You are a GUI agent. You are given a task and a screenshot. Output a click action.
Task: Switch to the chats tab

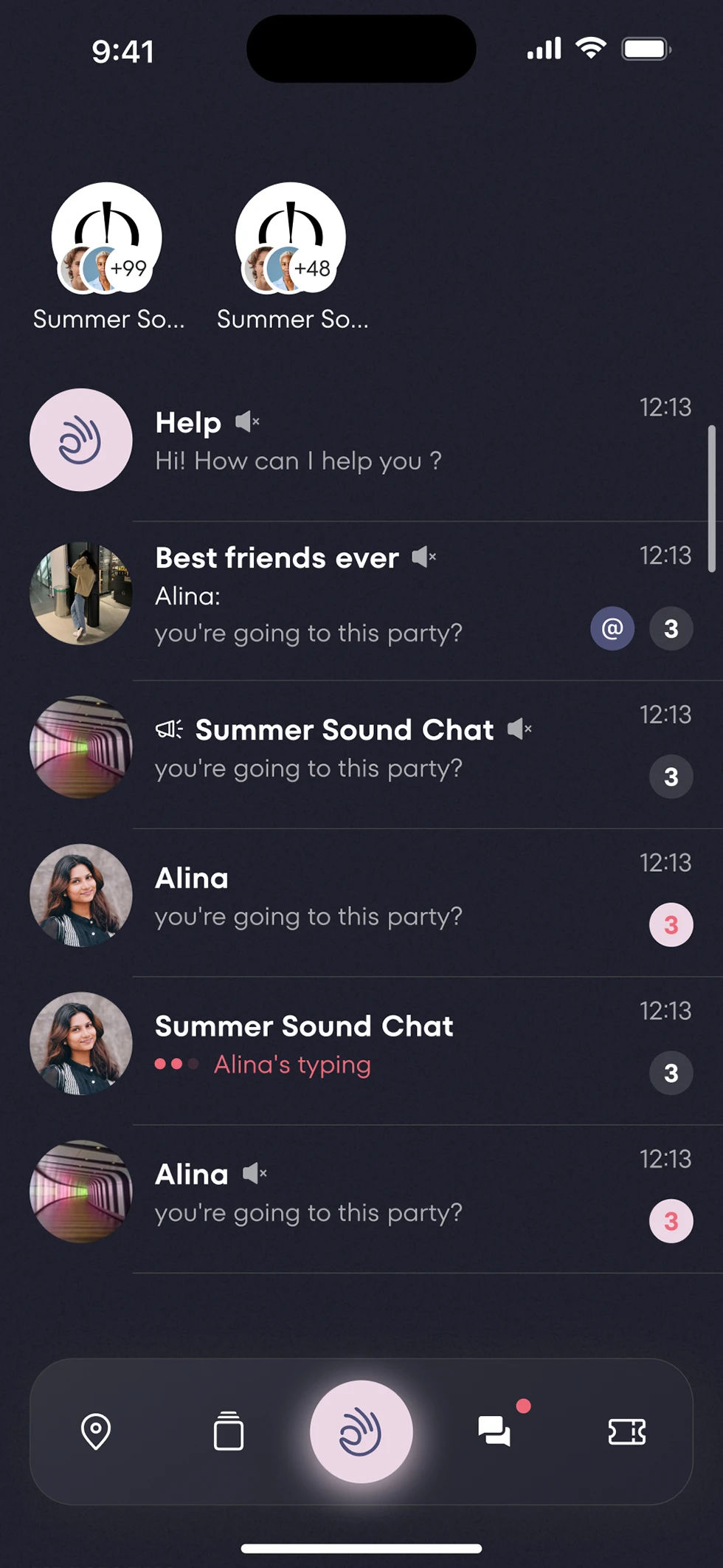(x=494, y=1431)
